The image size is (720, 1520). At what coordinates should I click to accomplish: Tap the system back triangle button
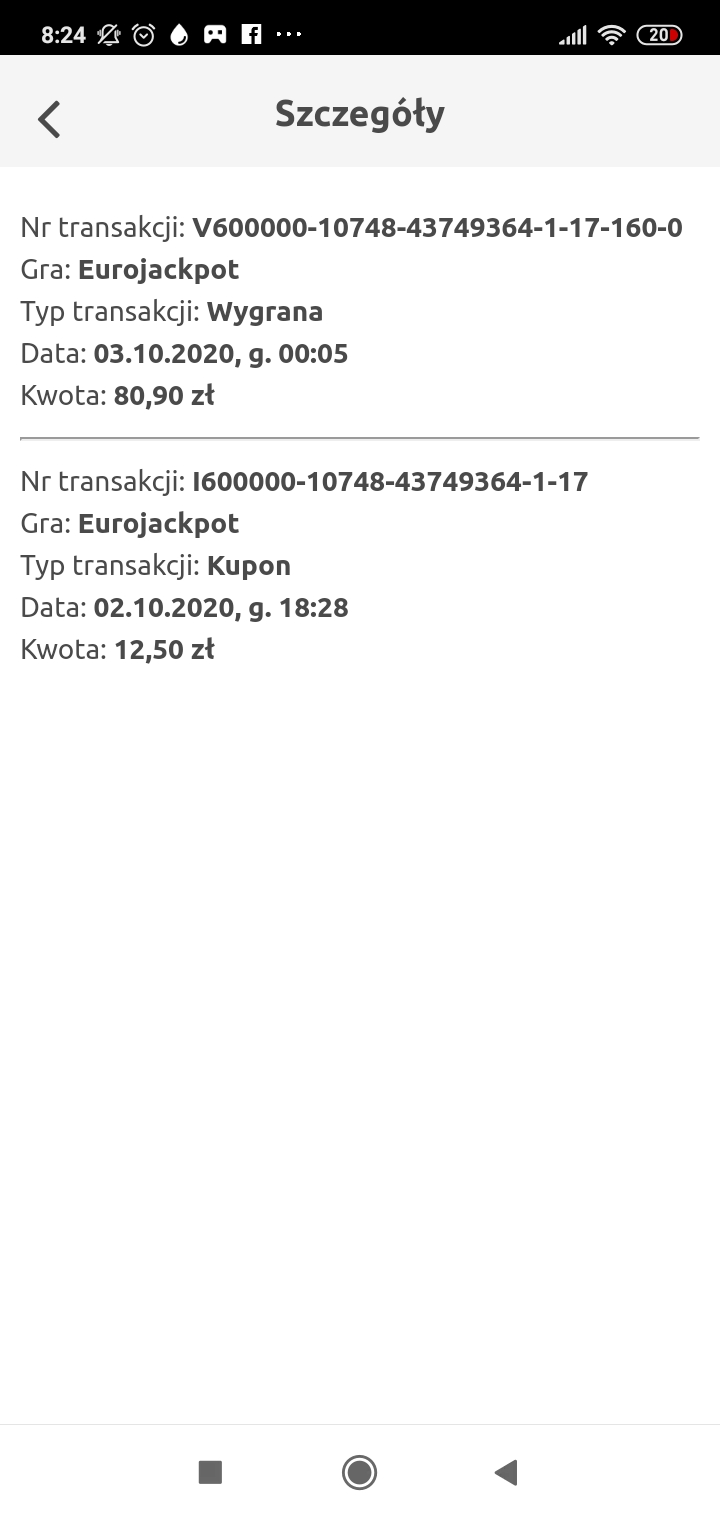click(x=506, y=1472)
